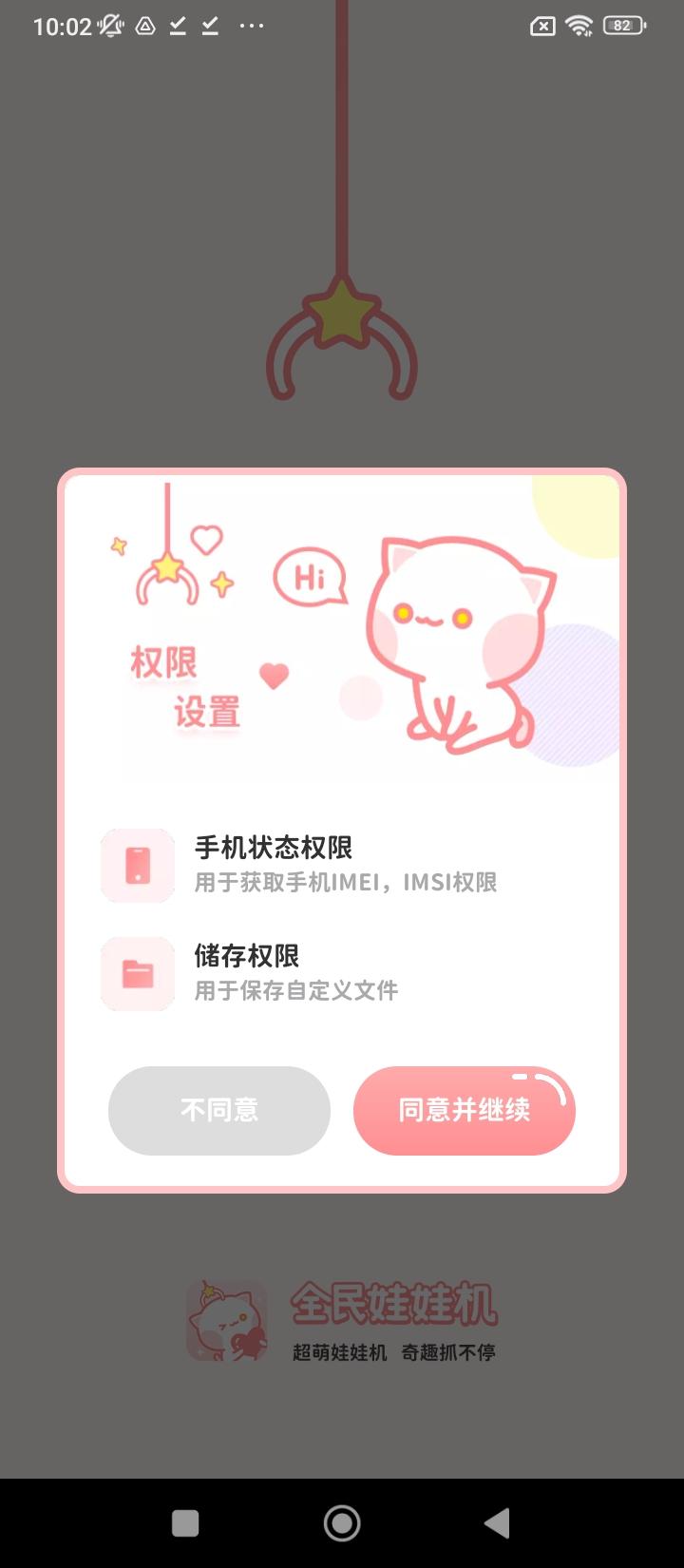Tap the Hi speech bubble graphic
The image size is (684, 1568).
[312, 575]
